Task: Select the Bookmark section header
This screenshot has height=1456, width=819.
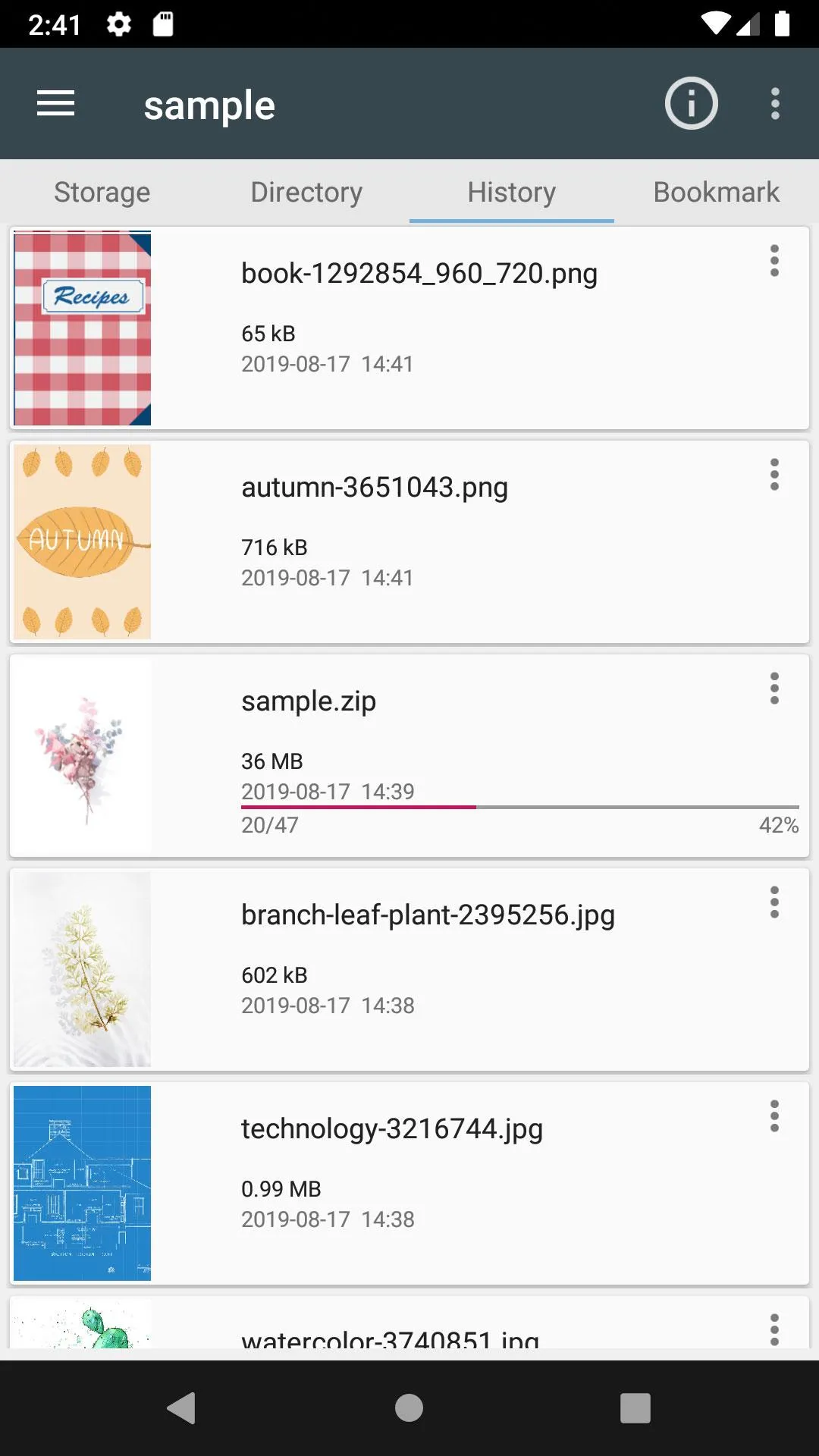Action: pyautogui.click(x=716, y=192)
